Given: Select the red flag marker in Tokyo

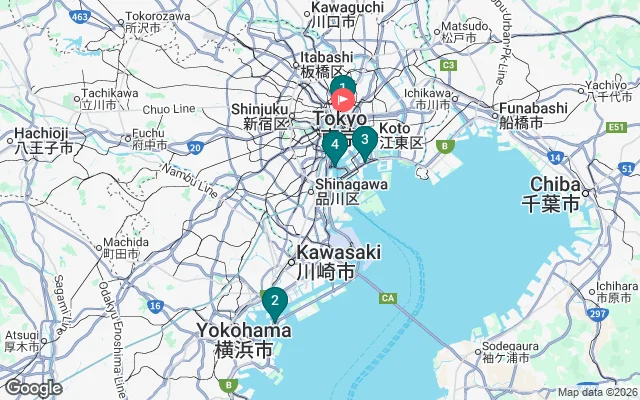Looking at the screenshot, I should pos(343,100).
